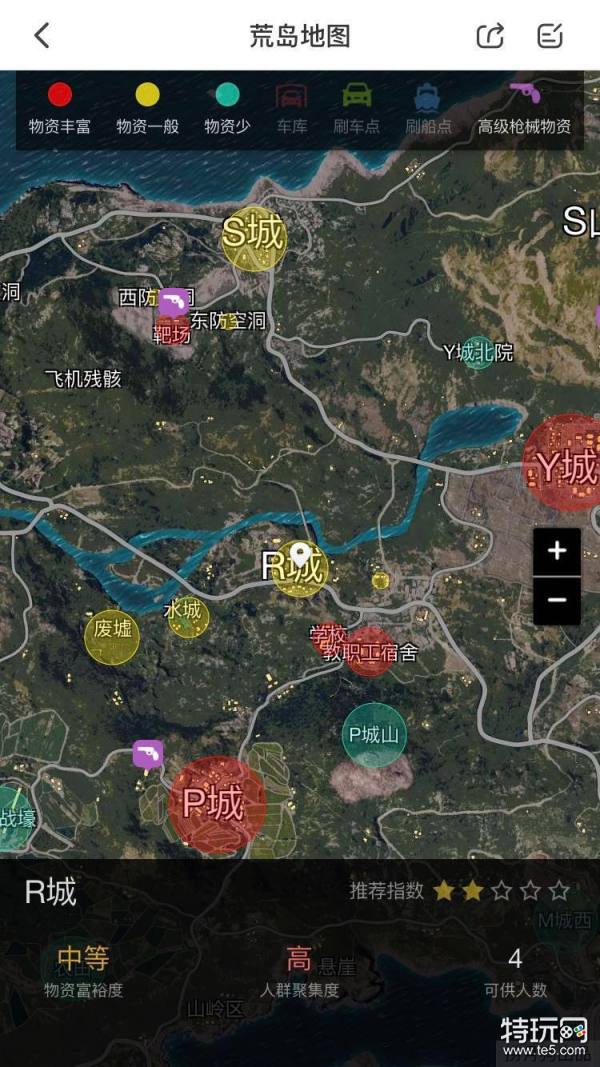Tap the P城山 green marker
Screen dimensions: 600x1067
click(374, 735)
